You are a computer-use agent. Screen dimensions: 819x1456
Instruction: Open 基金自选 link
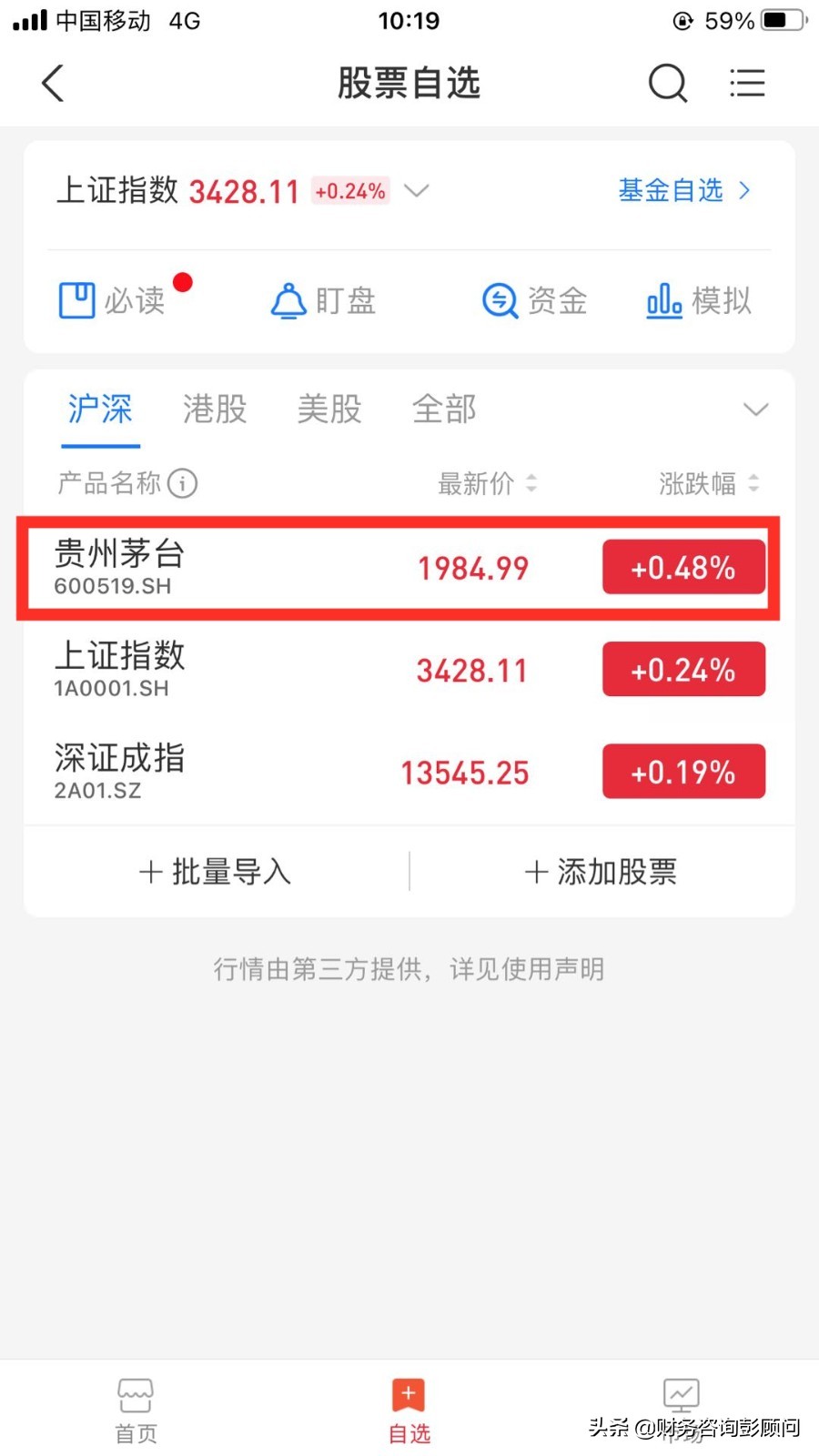click(x=683, y=190)
